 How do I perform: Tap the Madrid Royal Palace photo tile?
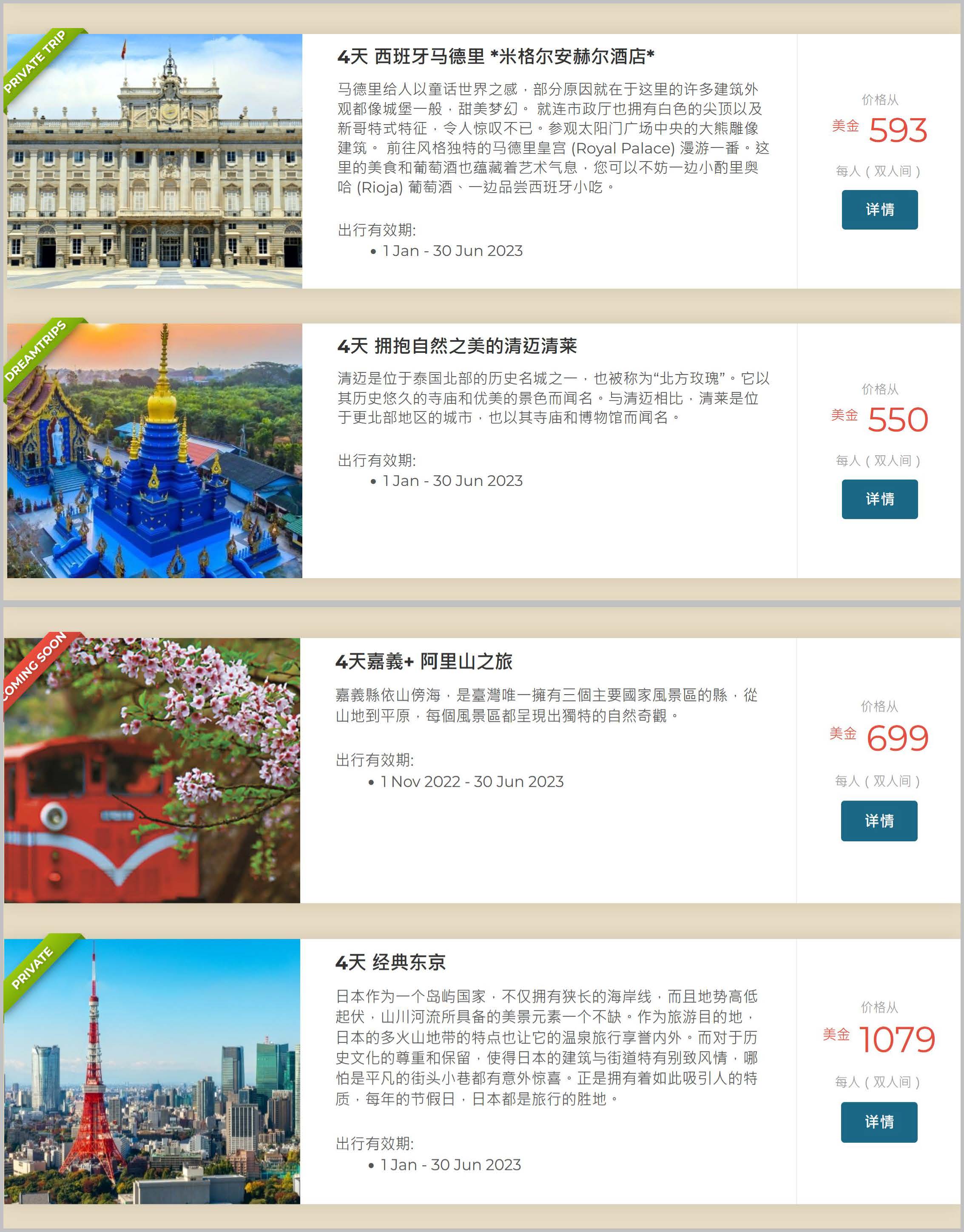tap(154, 162)
